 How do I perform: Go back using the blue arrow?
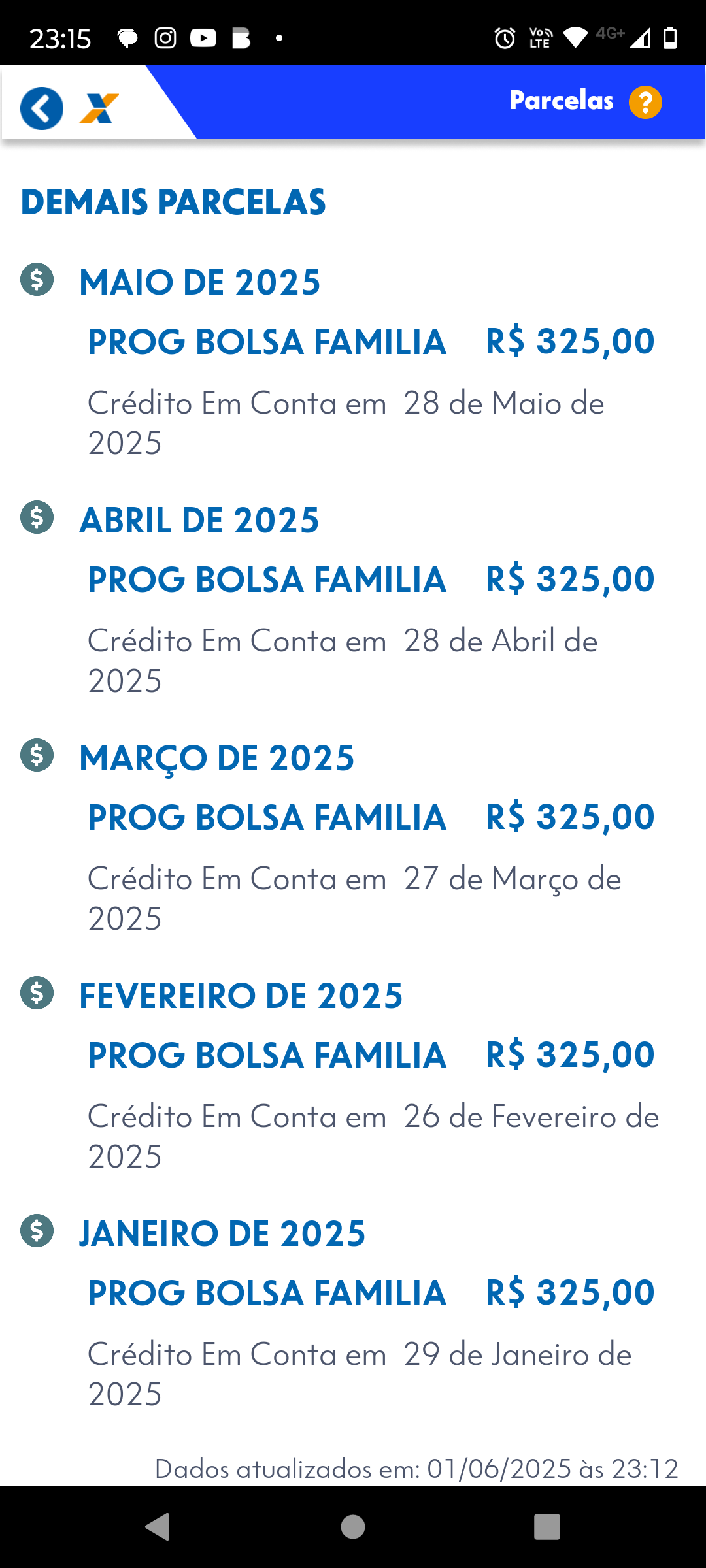[42, 108]
